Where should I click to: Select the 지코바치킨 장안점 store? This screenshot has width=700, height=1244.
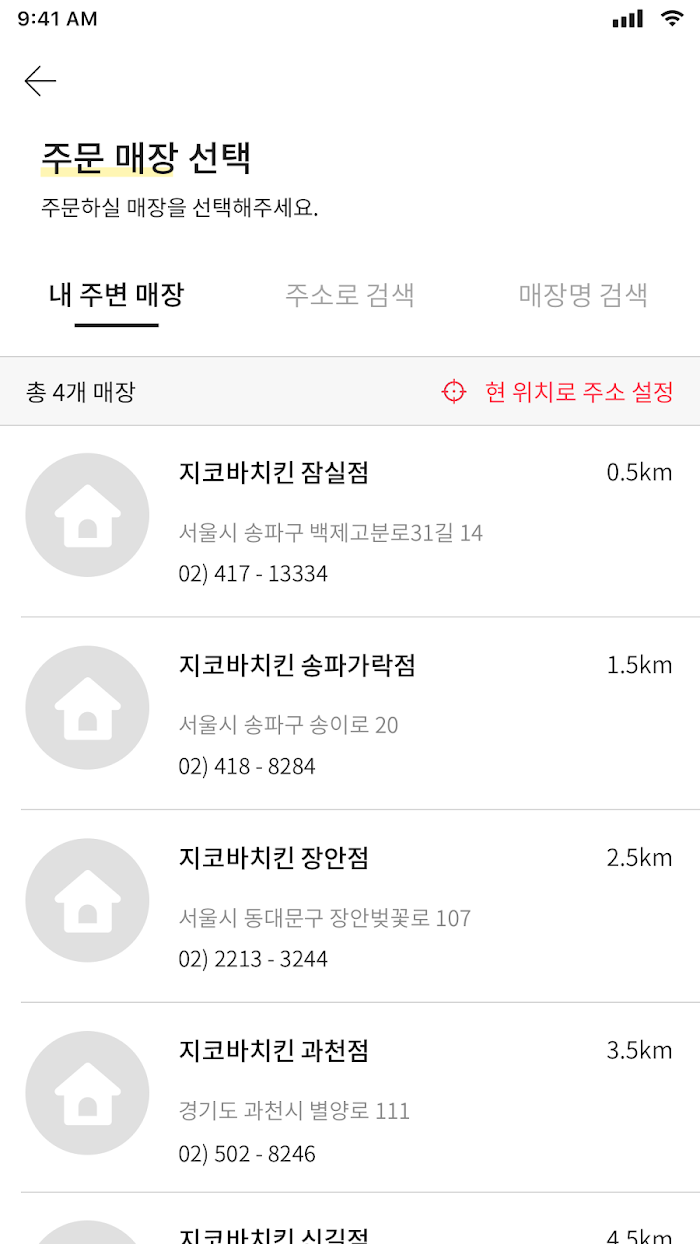tap(350, 907)
